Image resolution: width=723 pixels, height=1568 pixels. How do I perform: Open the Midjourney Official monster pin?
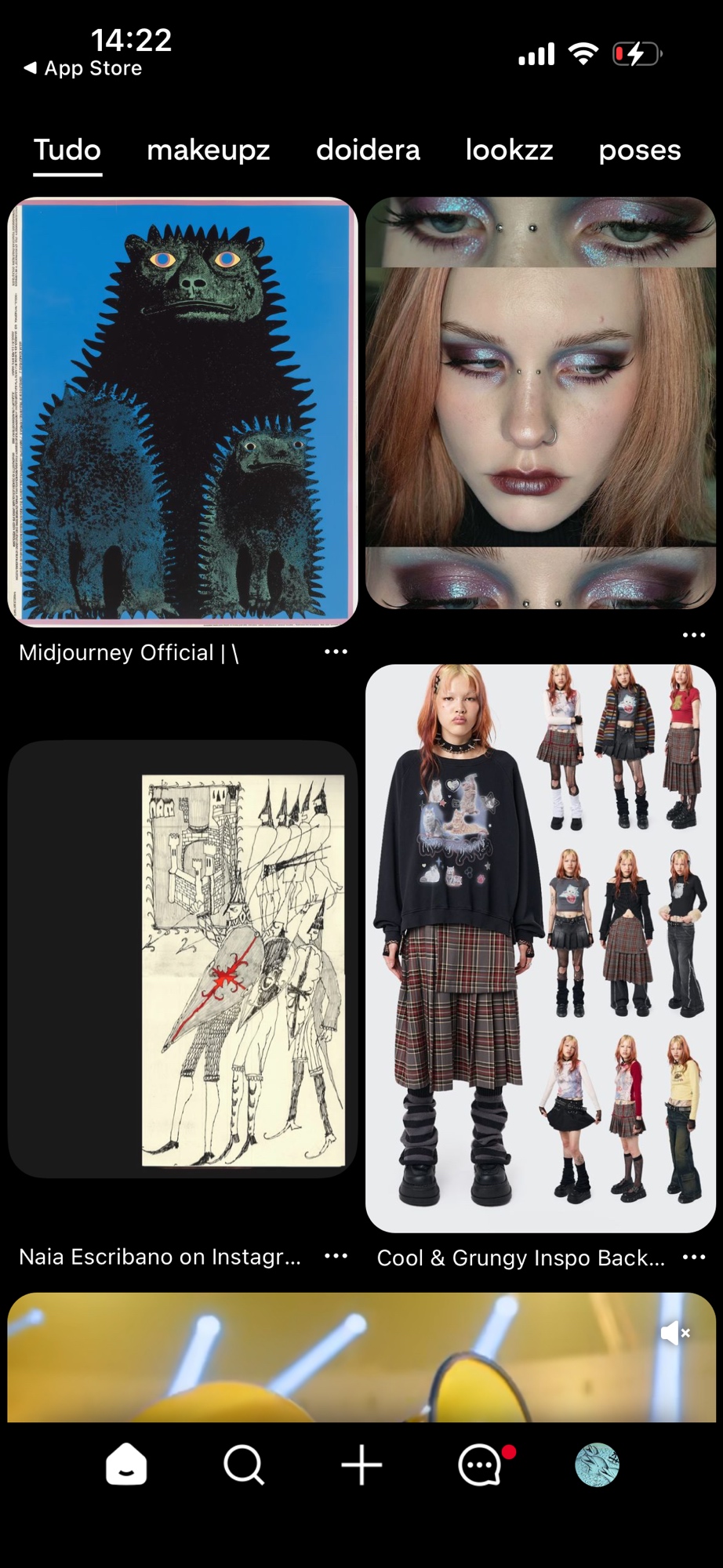[183, 412]
